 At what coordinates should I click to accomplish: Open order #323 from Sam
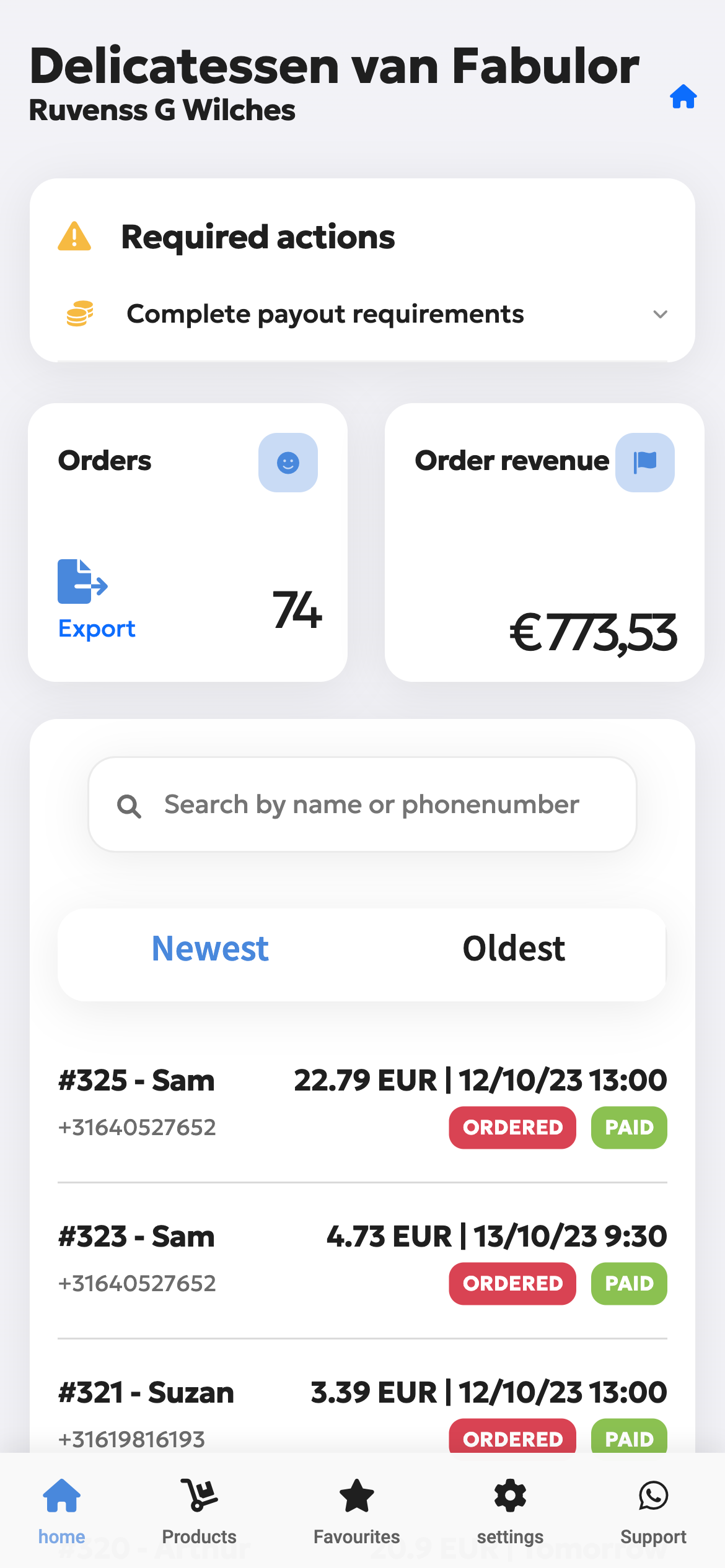pos(362,1260)
